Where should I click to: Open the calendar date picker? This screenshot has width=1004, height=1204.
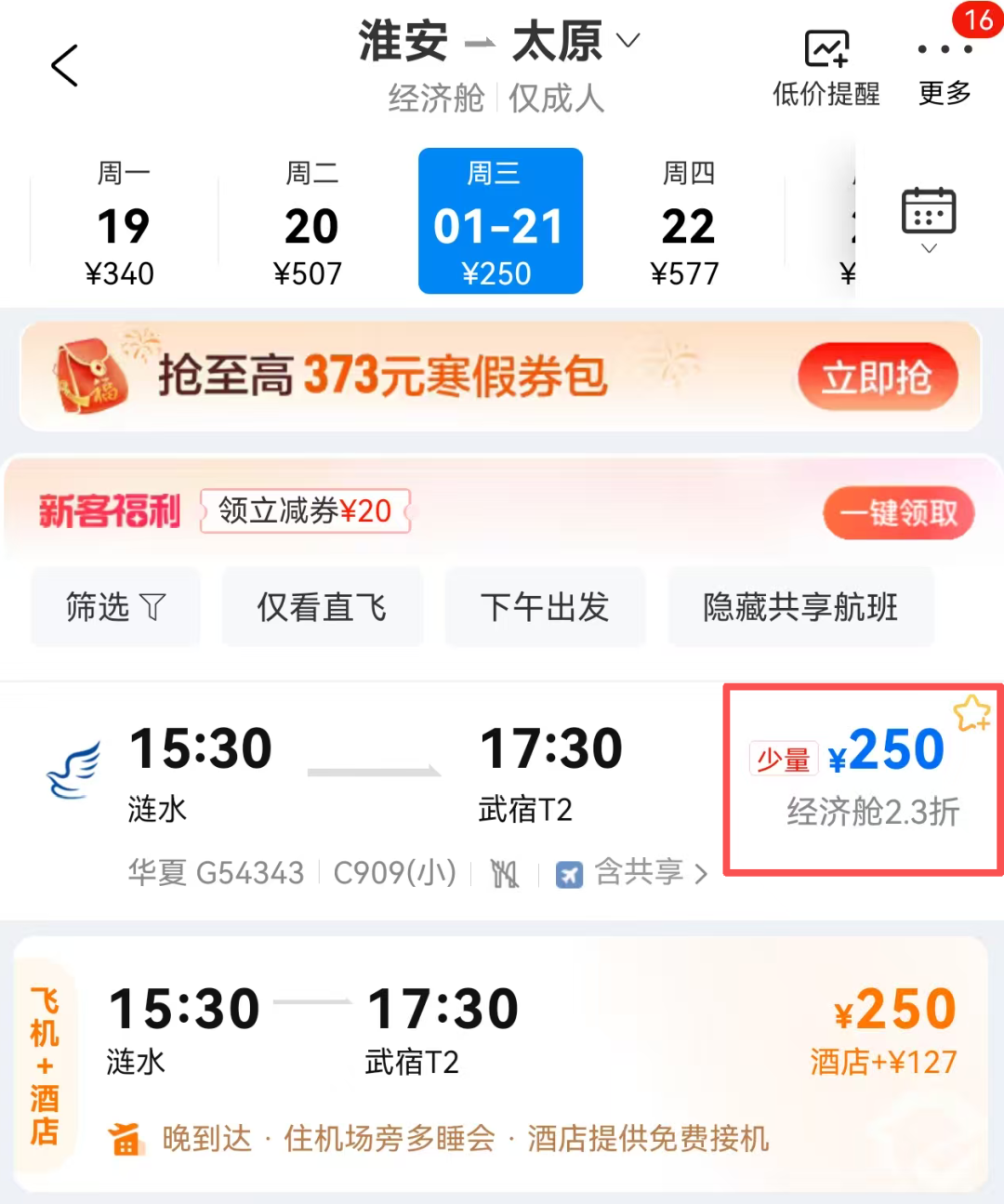click(928, 220)
